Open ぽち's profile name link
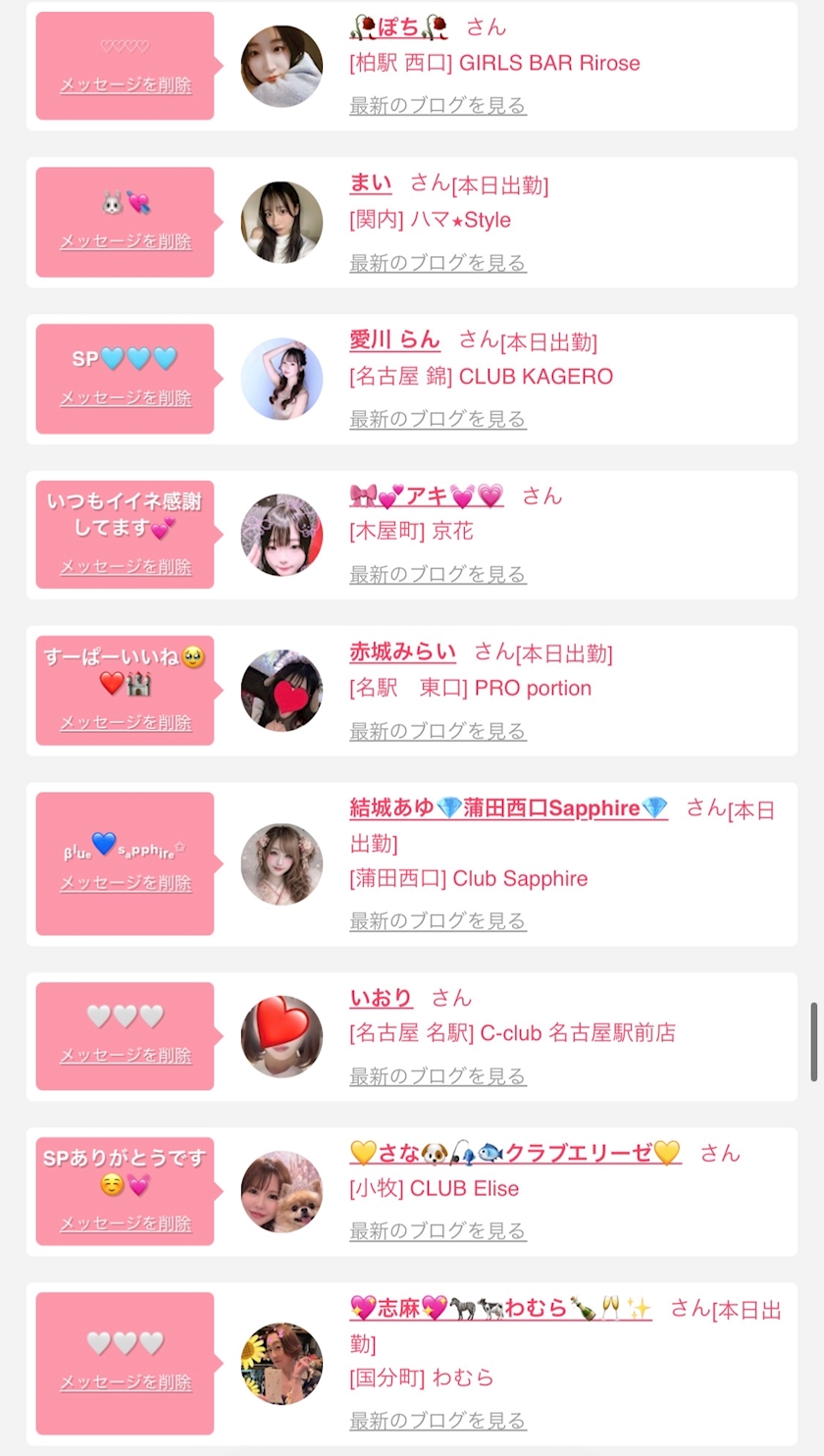 tap(398, 26)
